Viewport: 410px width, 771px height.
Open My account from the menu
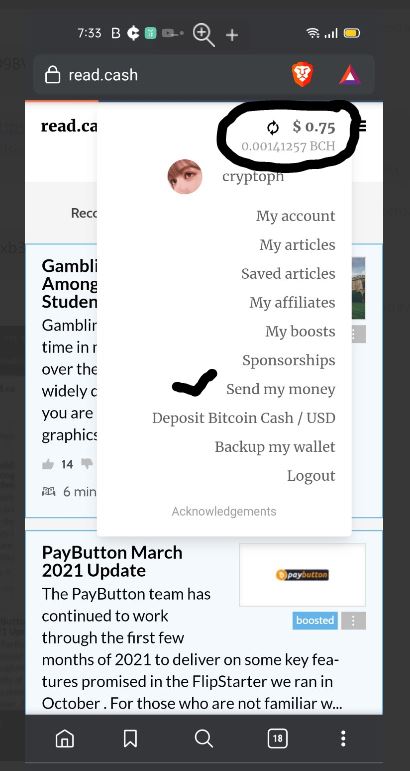click(295, 216)
